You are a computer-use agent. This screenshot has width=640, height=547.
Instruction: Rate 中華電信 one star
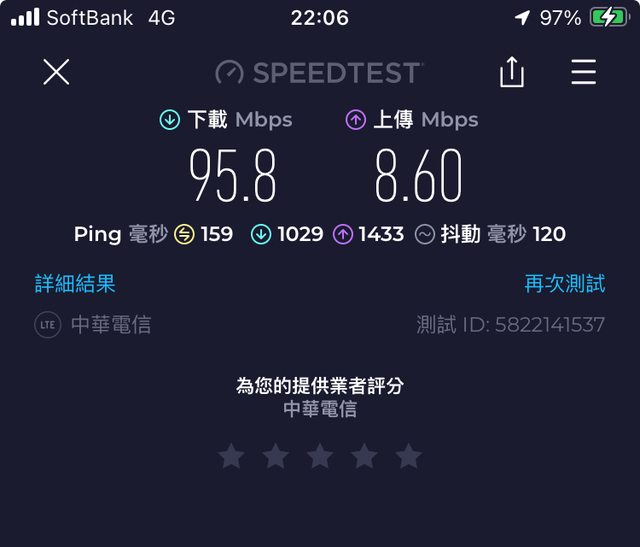click(231, 457)
